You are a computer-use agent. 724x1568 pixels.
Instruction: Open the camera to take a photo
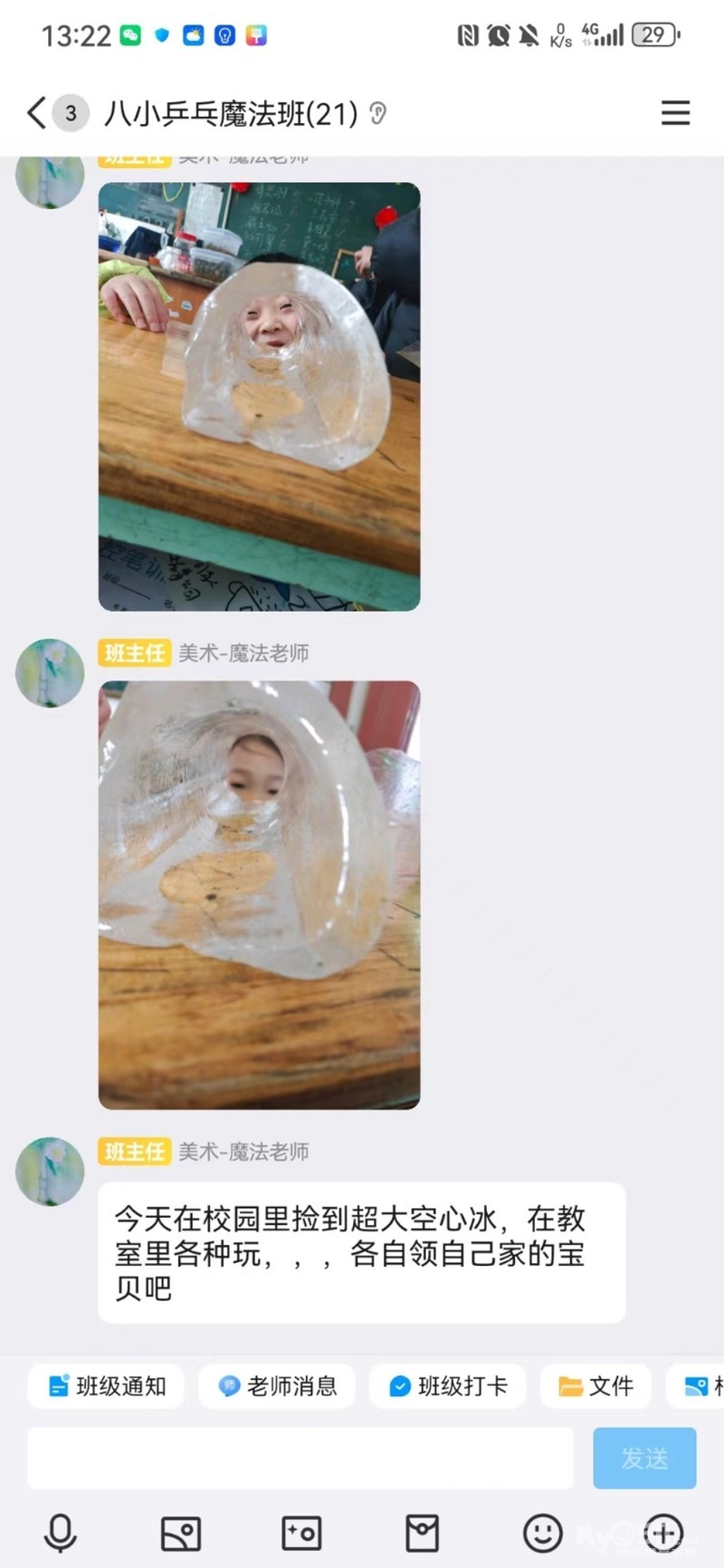[301, 1533]
